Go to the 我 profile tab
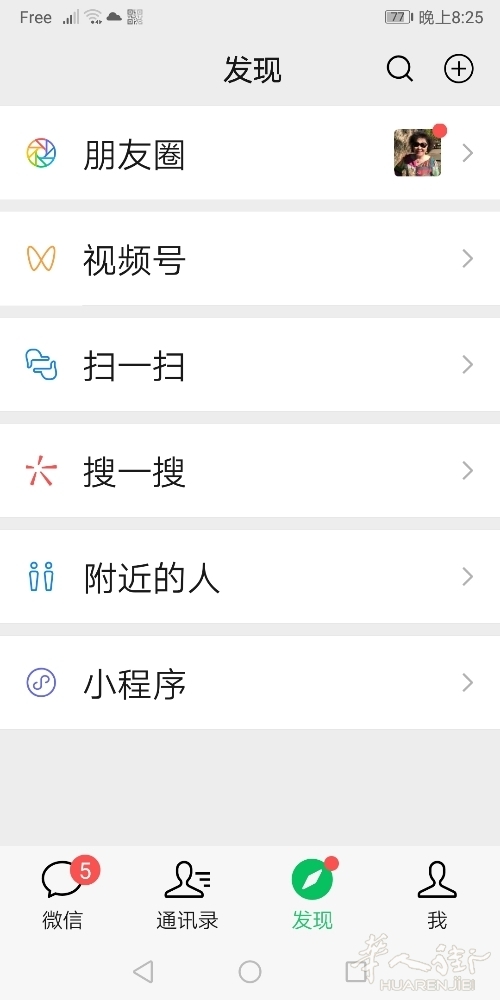Image resolution: width=500 pixels, height=1000 pixels. coord(438,894)
